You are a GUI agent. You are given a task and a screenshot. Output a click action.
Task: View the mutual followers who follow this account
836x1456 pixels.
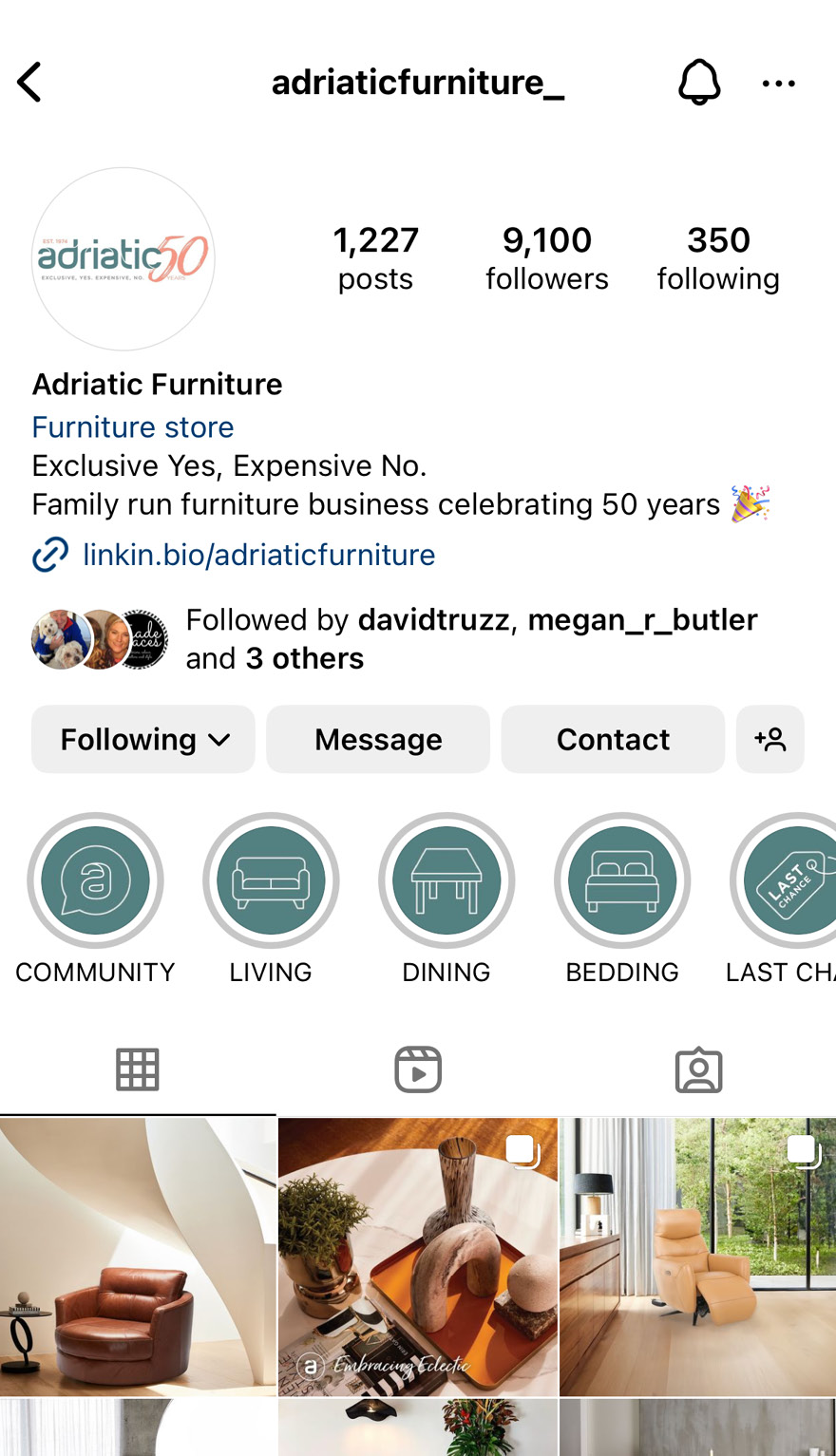470,638
